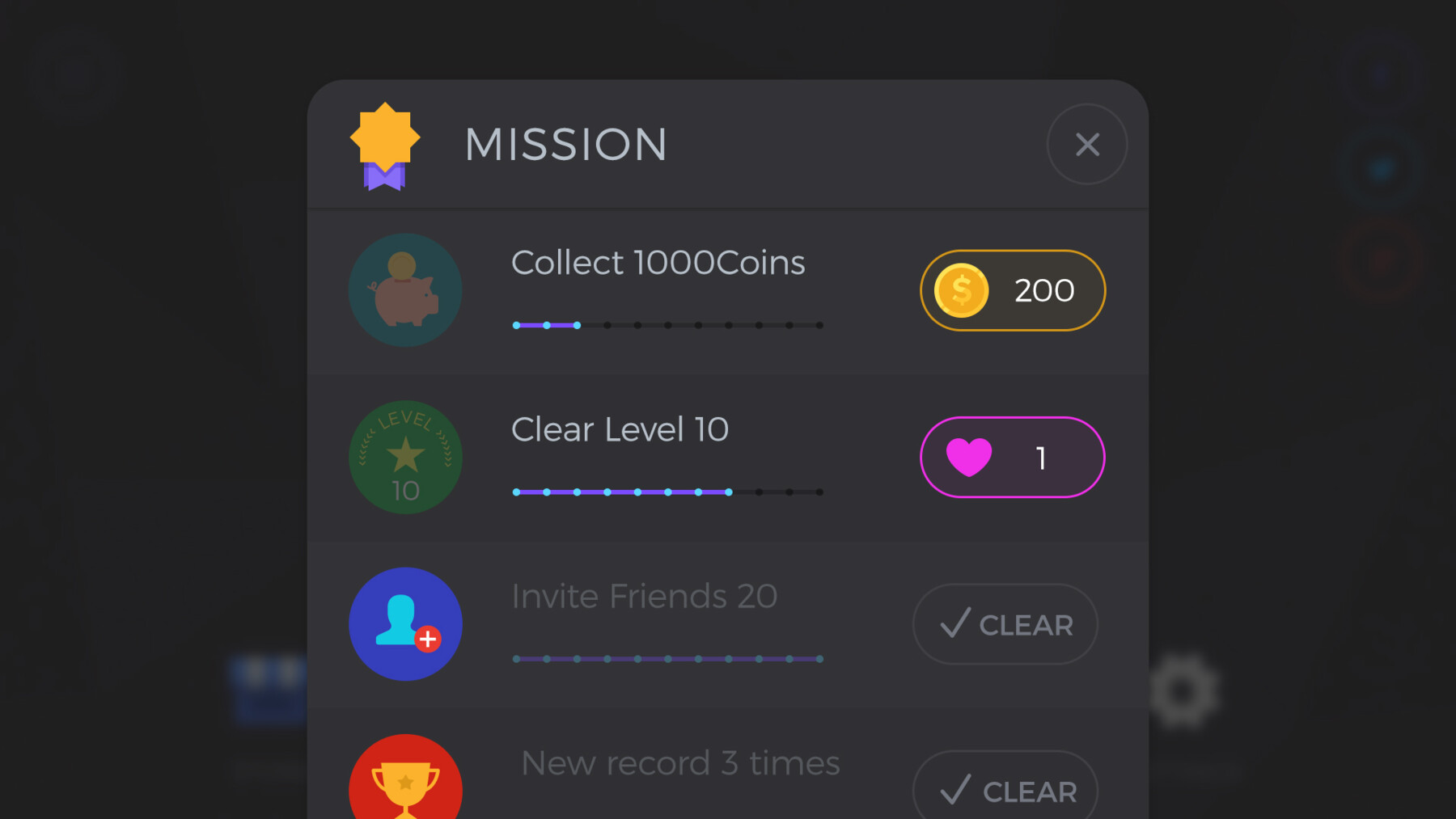This screenshot has width=1456, height=819.
Task: Tap Clear button for New record 3 times
Action: click(1005, 790)
